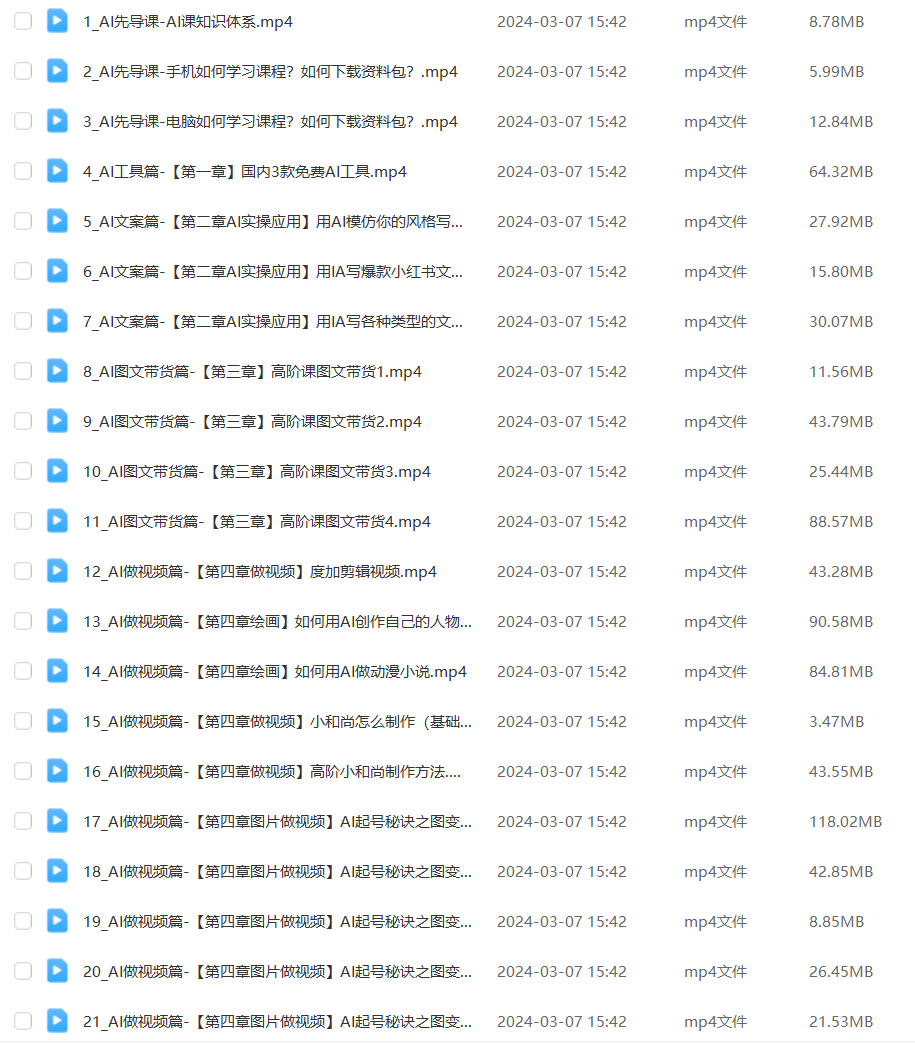Open the 17_AI做视频篇 video file

(277, 821)
